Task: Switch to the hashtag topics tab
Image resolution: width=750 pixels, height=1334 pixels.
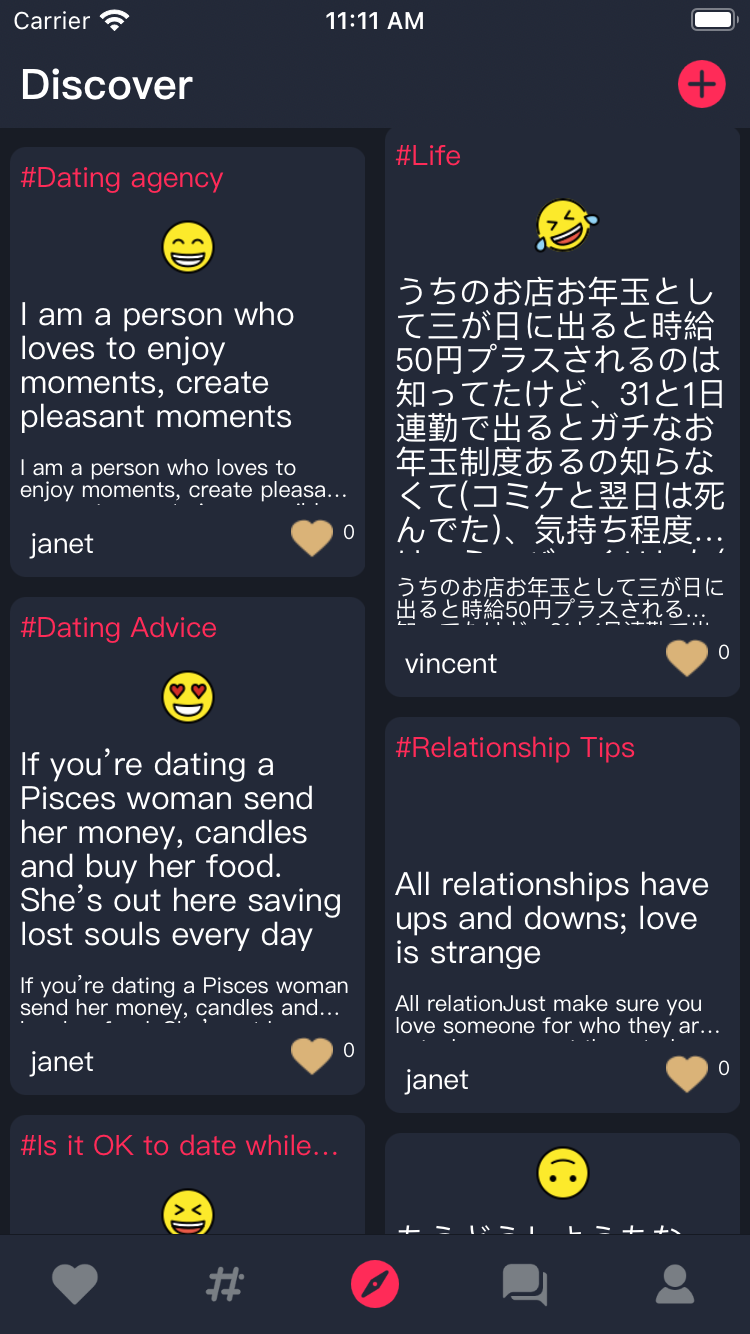Action: click(225, 1284)
